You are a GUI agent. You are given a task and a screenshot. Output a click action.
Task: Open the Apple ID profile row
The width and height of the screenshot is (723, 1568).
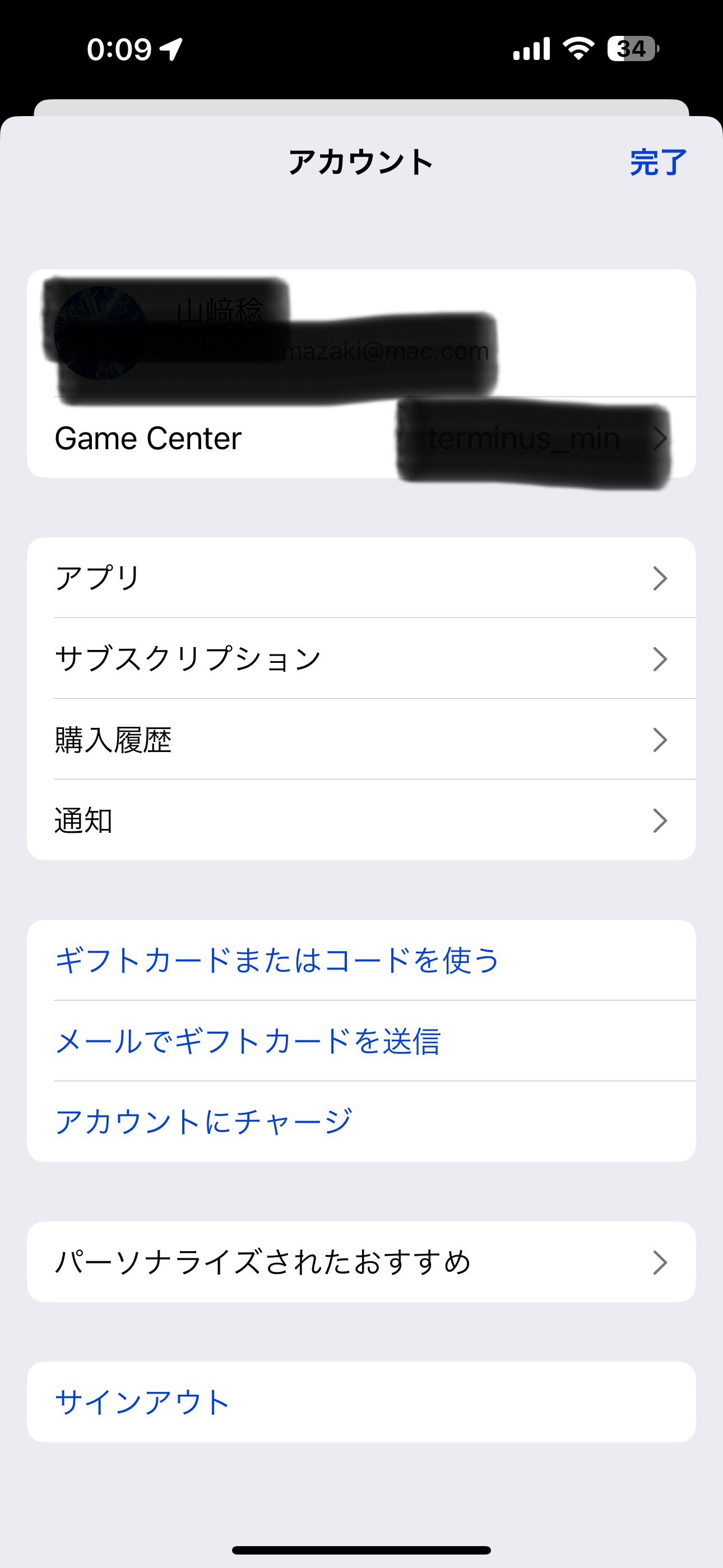(x=360, y=333)
